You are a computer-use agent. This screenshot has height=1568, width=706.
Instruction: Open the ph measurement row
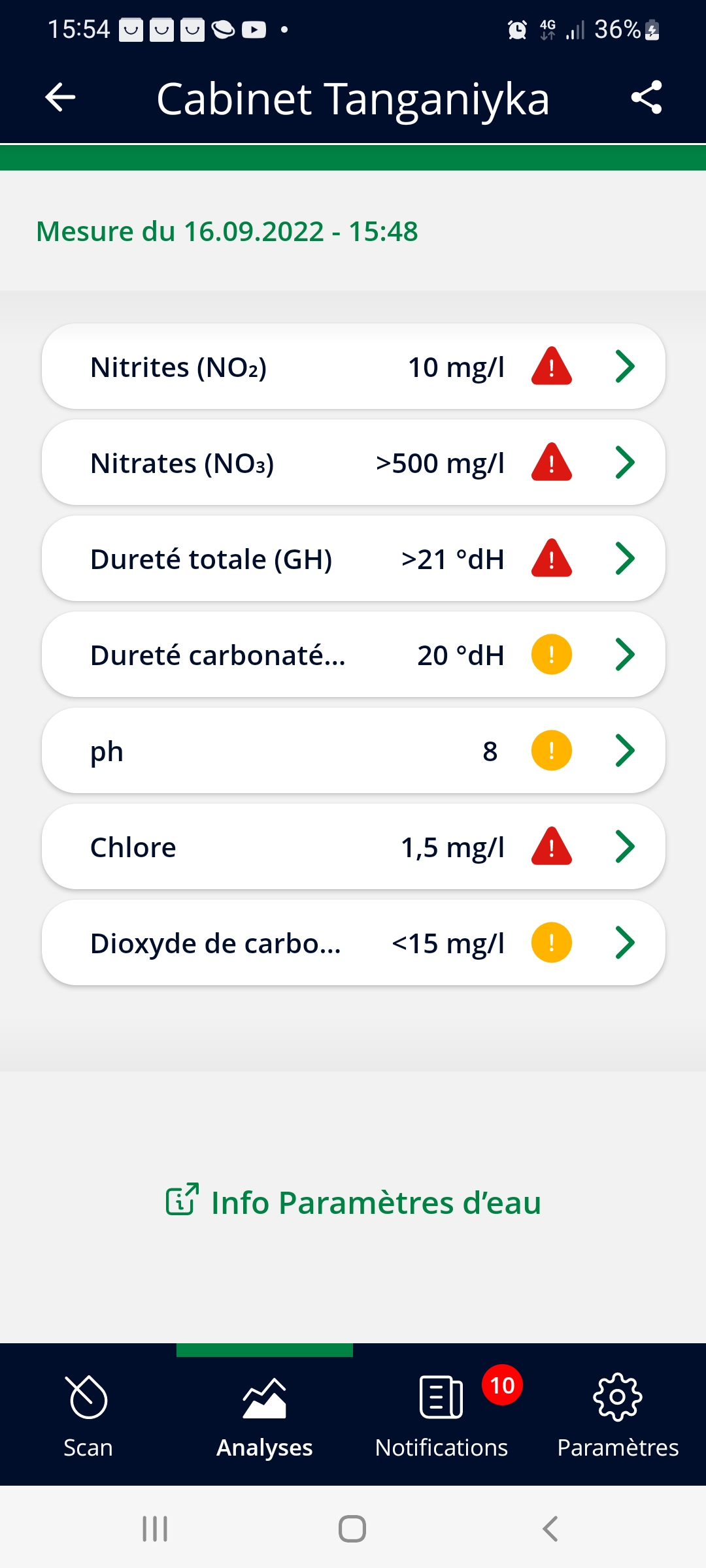pyautogui.click(x=353, y=751)
